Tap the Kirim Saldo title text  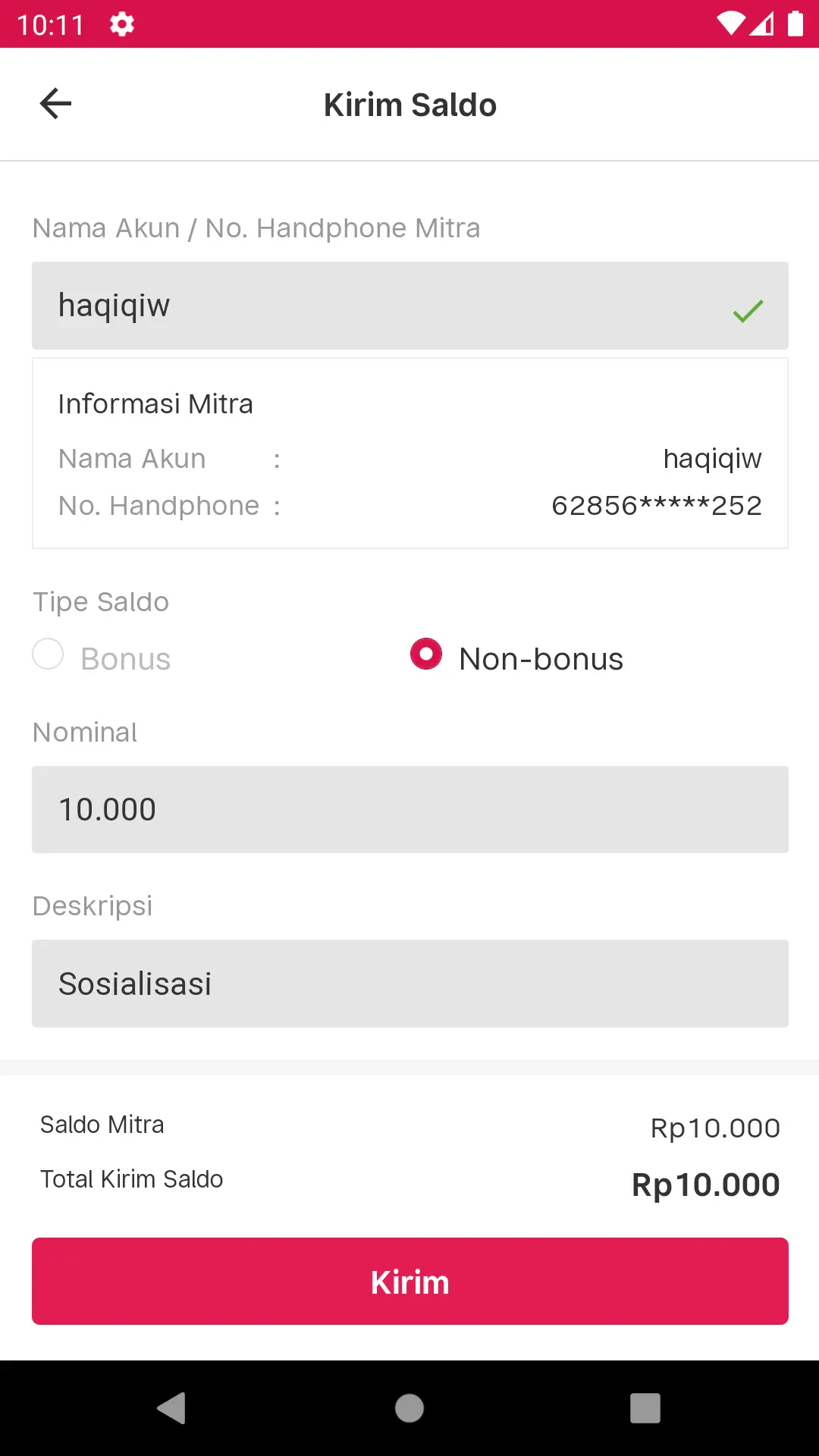(x=409, y=105)
